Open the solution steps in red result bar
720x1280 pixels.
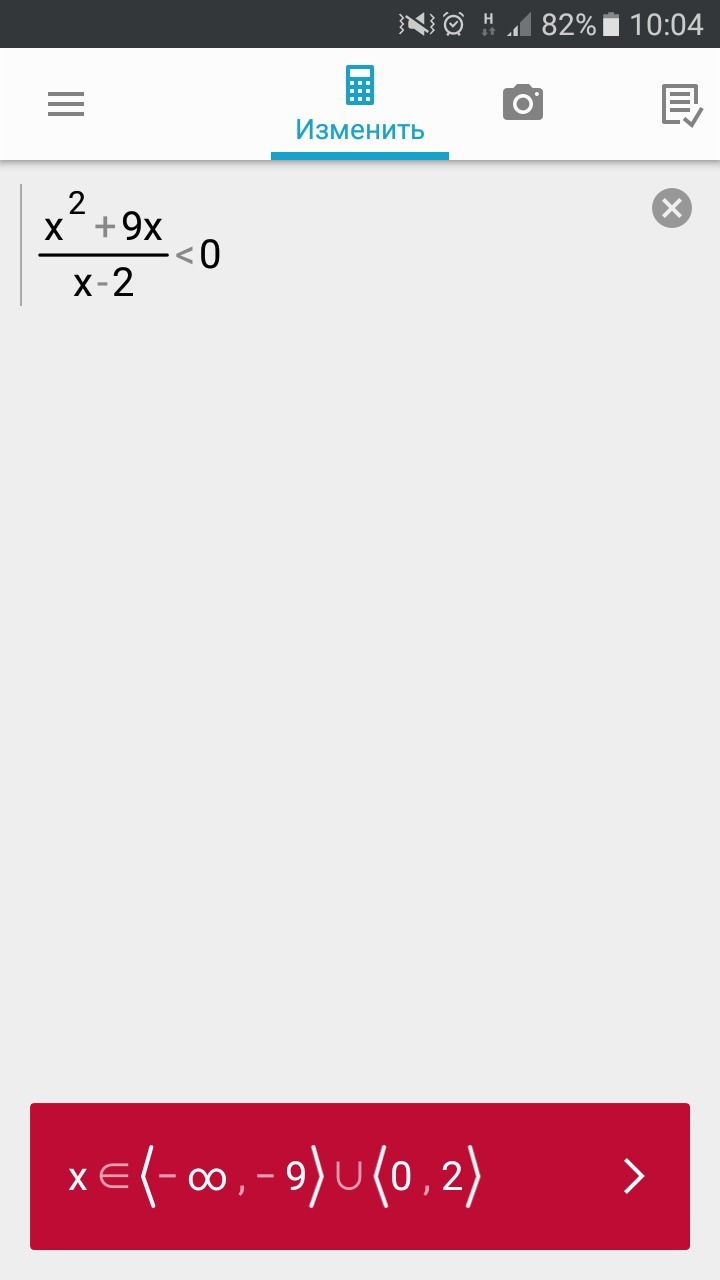pyautogui.click(x=360, y=1176)
